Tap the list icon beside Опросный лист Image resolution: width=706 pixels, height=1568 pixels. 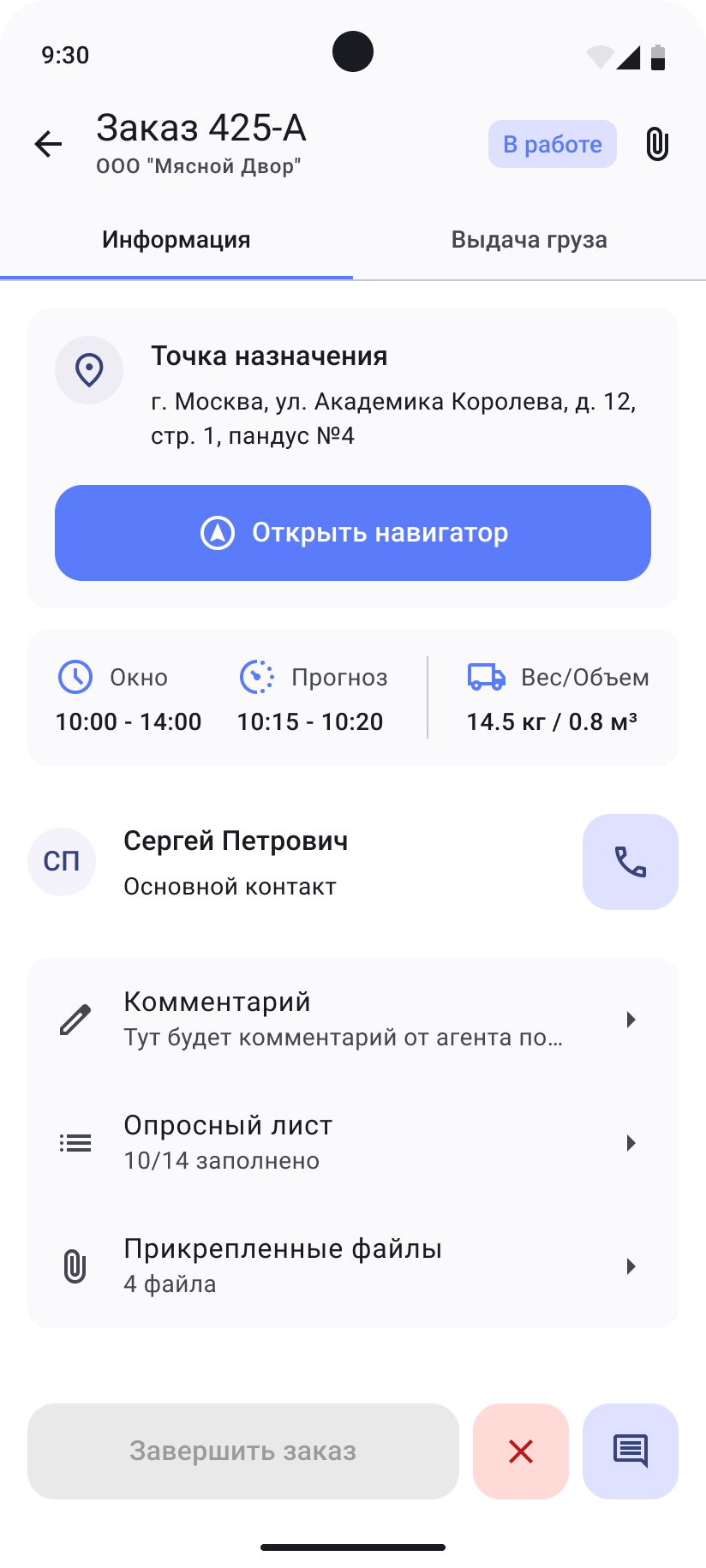click(75, 1142)
